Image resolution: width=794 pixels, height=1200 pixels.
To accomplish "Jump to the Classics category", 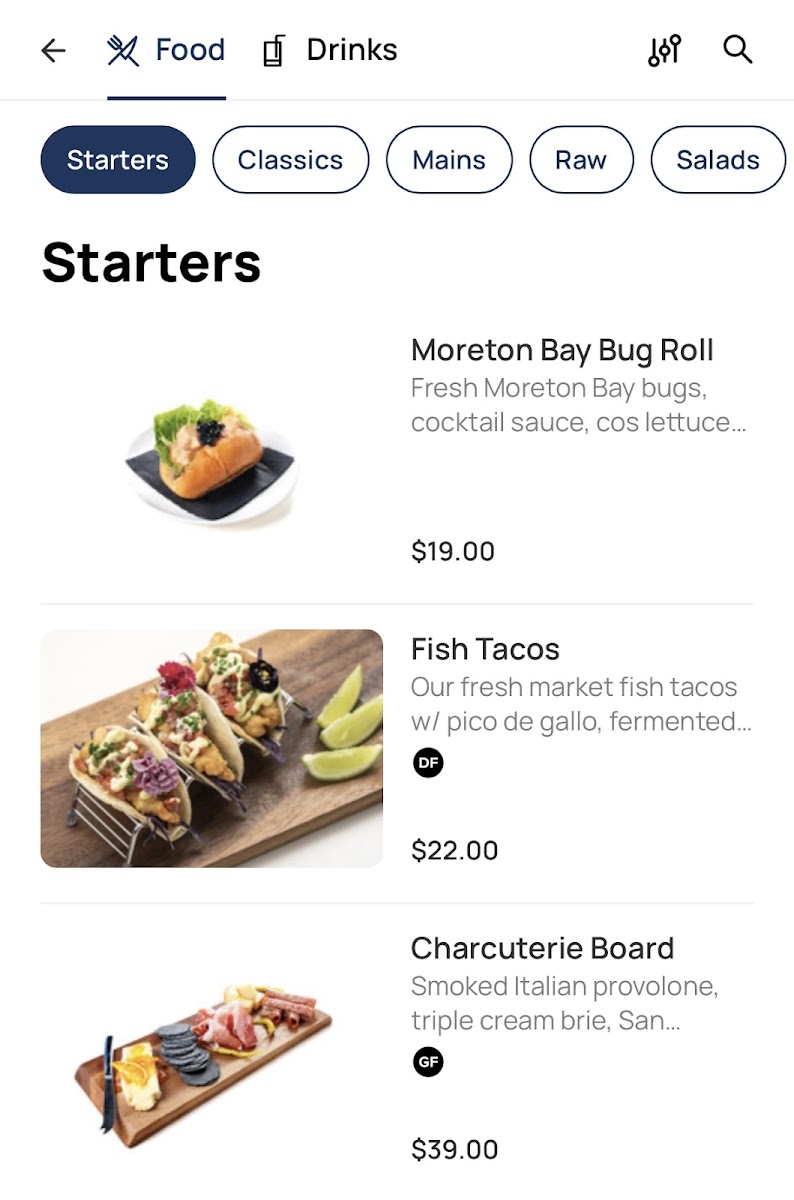I will click(290, 160).
